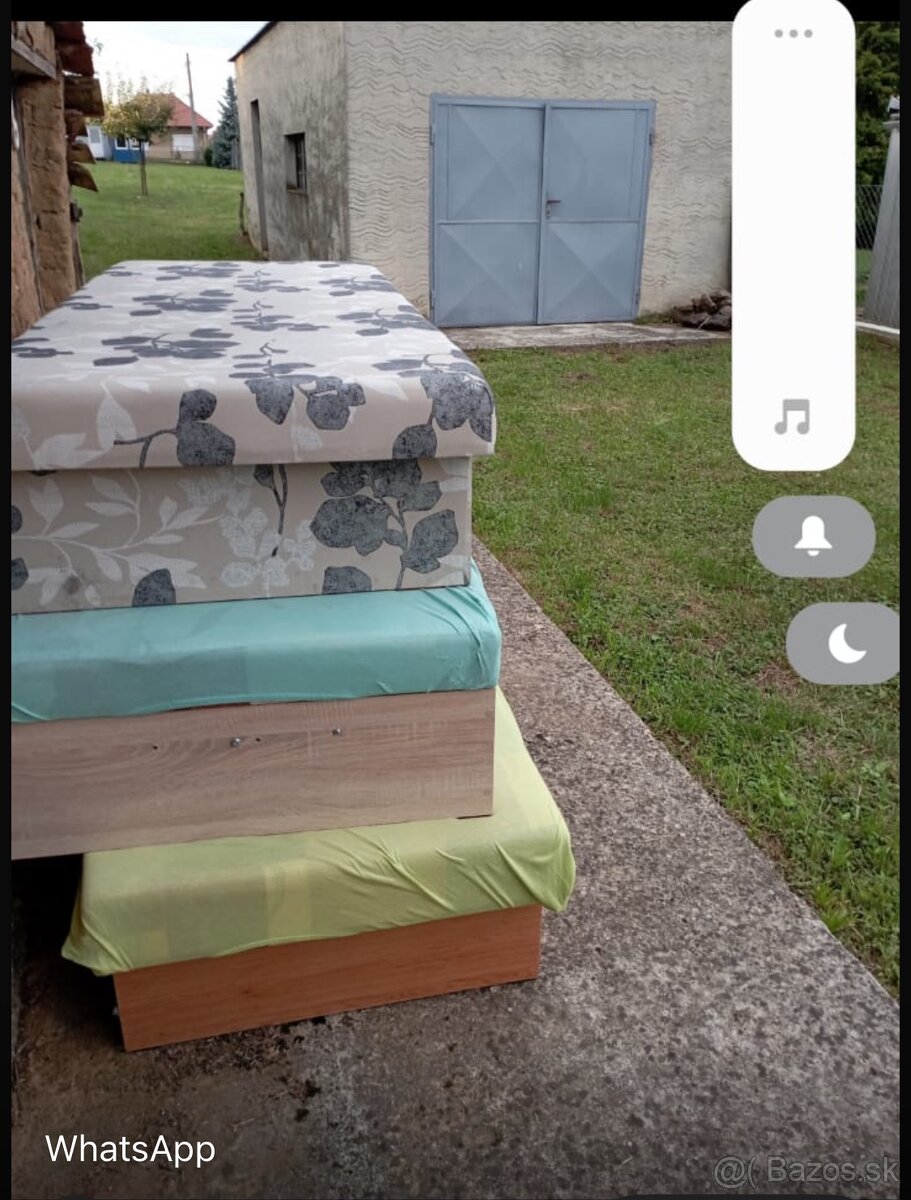
Task: Toggle silent mode with the bell button
Action: [813, 537]
